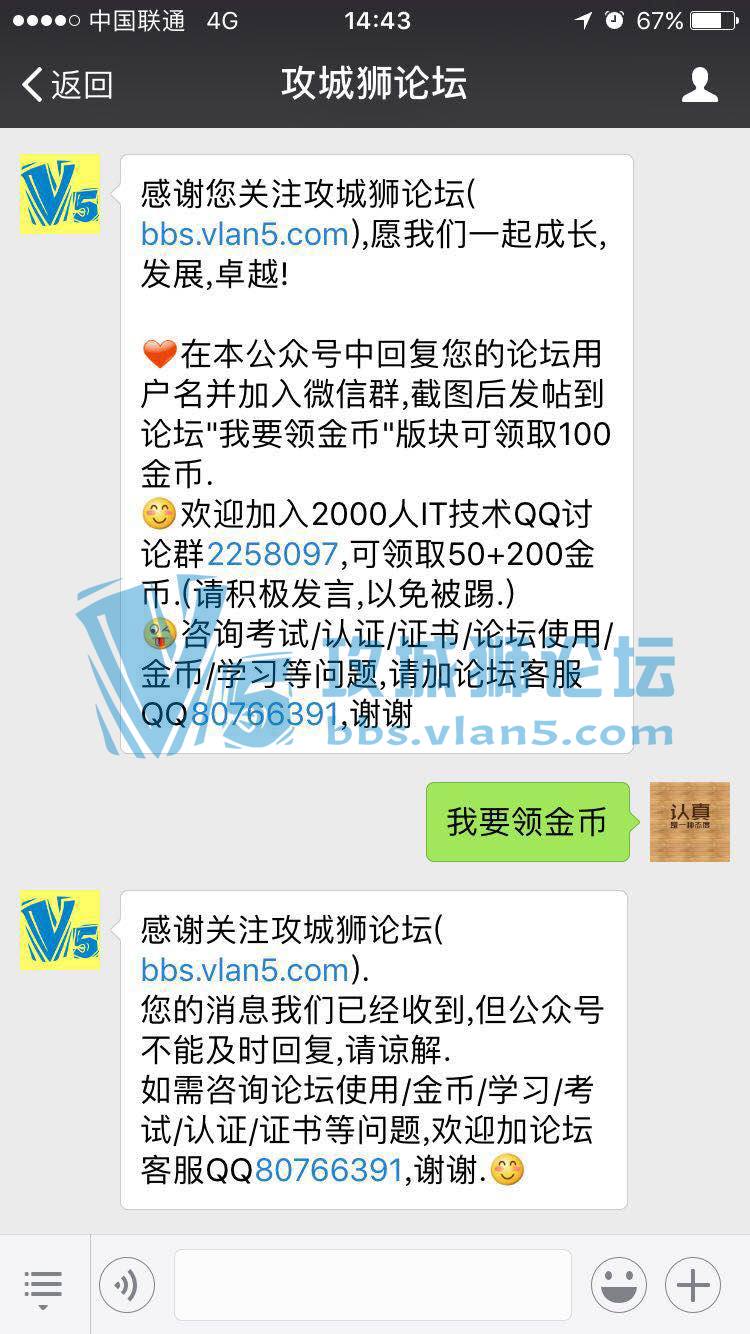Tap the QQ group number 2258097

[273, 553]
